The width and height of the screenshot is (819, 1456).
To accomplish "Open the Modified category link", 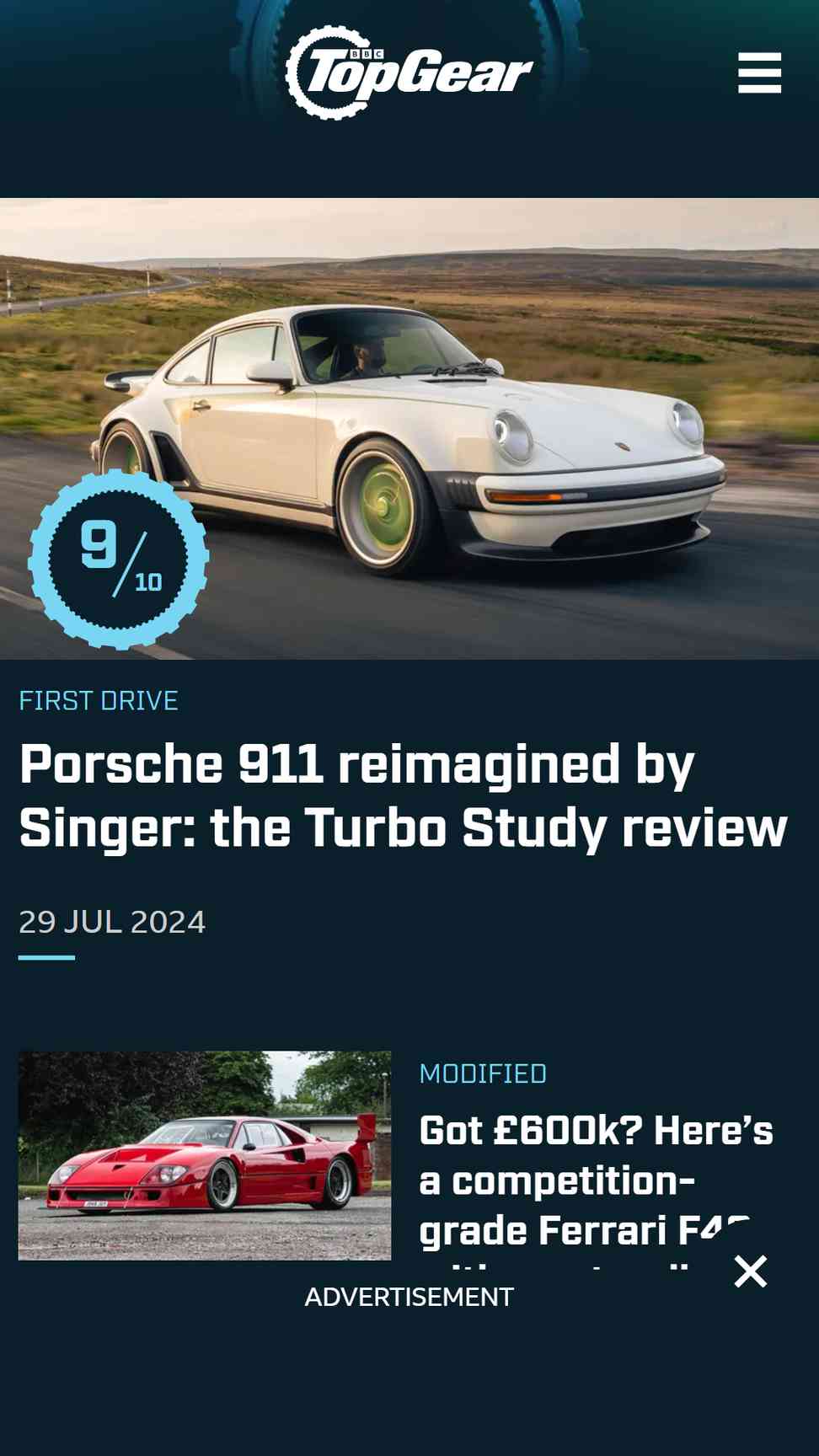I will point(483,1073).
